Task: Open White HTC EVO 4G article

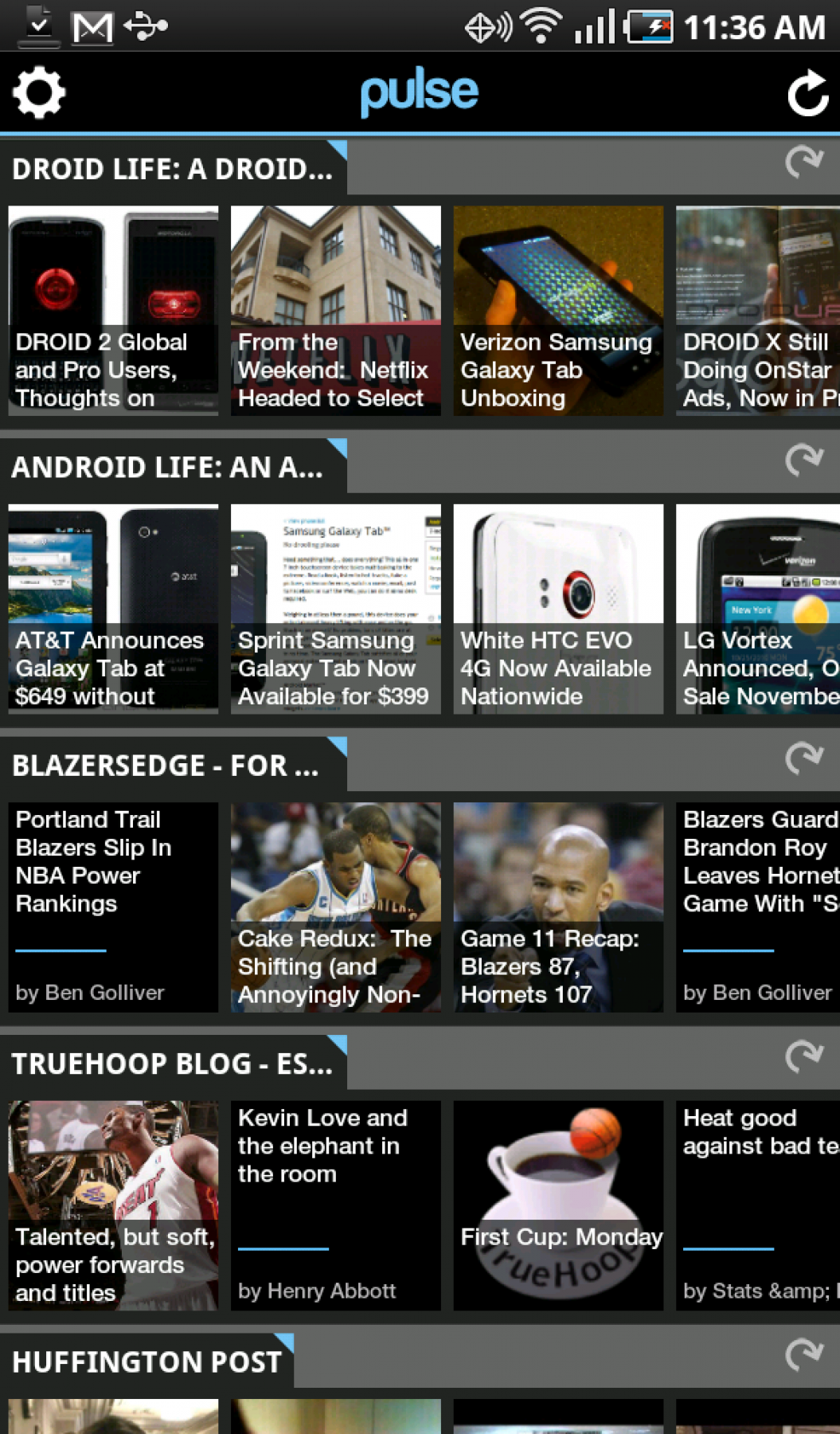Action: click(558, 609)
